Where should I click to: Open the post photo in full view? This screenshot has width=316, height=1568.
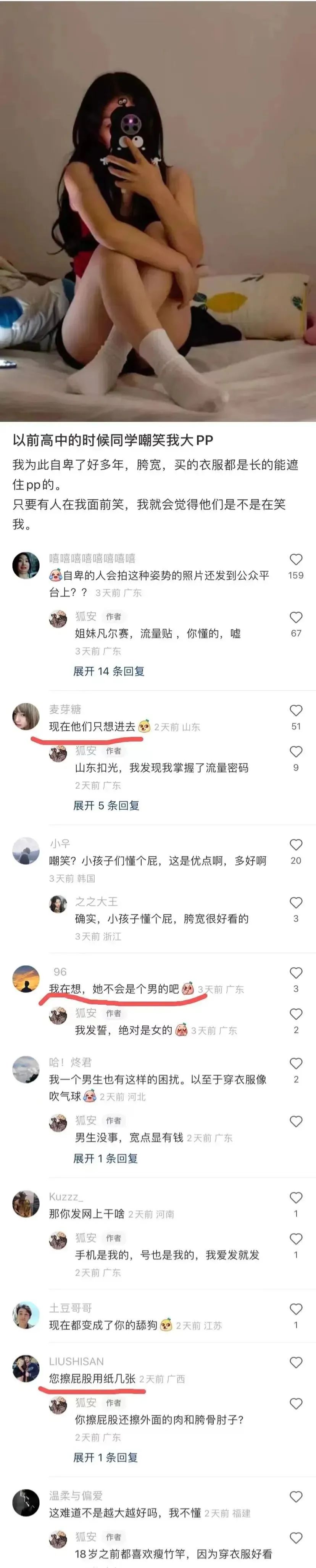click(x=158, y=211)
